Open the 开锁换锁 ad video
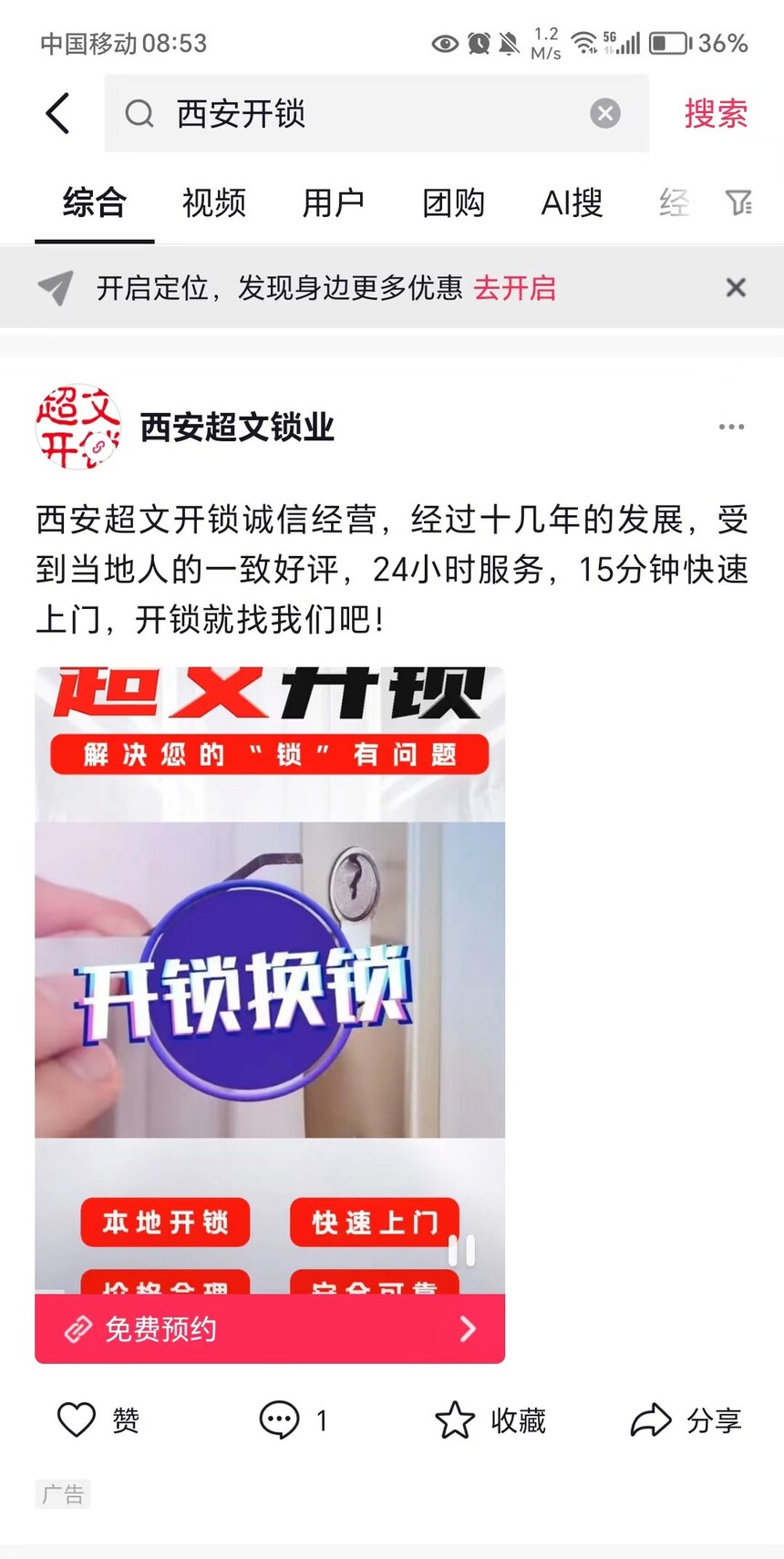 tap(270, 980)
